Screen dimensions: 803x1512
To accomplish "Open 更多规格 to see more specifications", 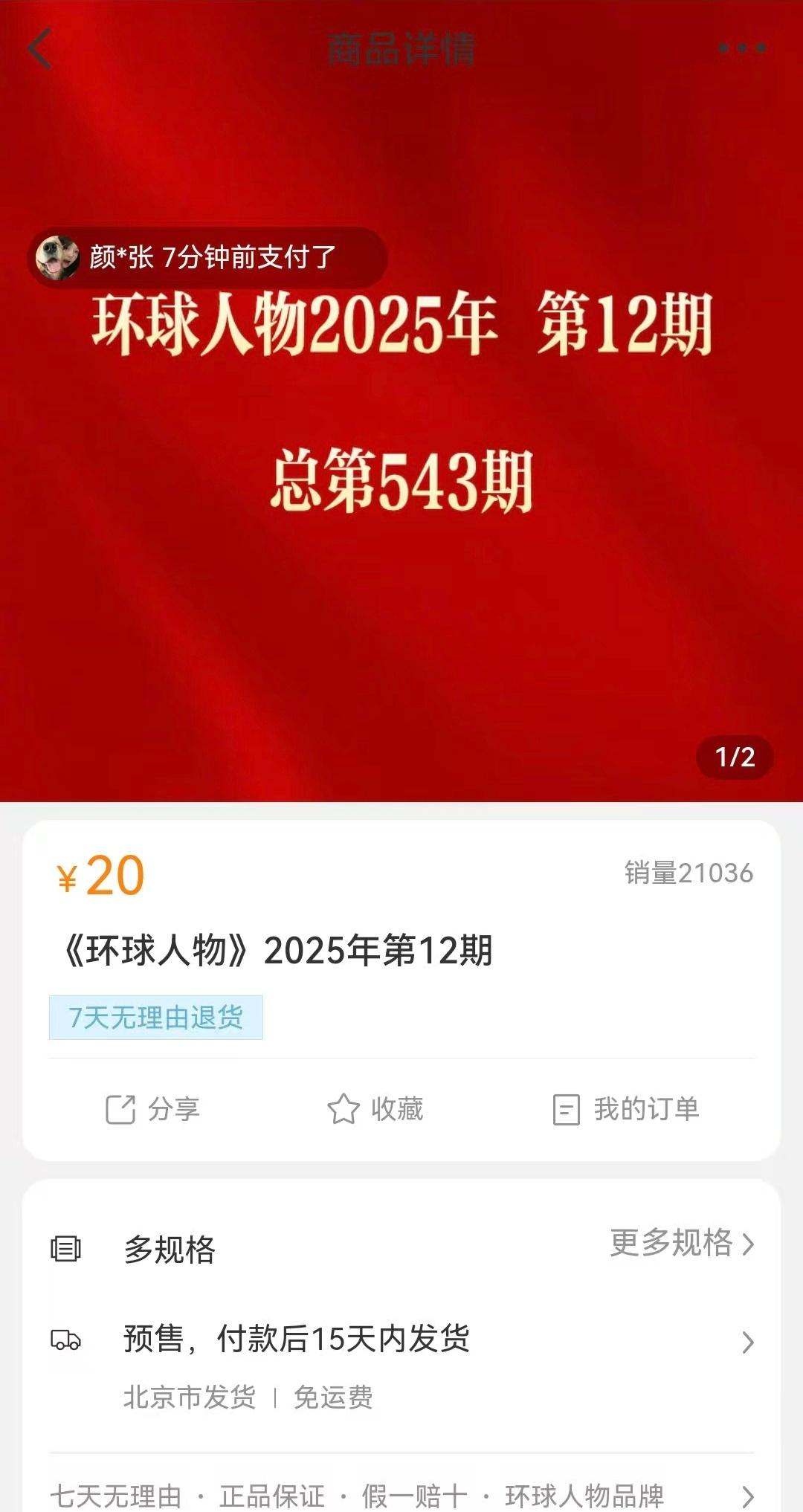I will 682,1243.
